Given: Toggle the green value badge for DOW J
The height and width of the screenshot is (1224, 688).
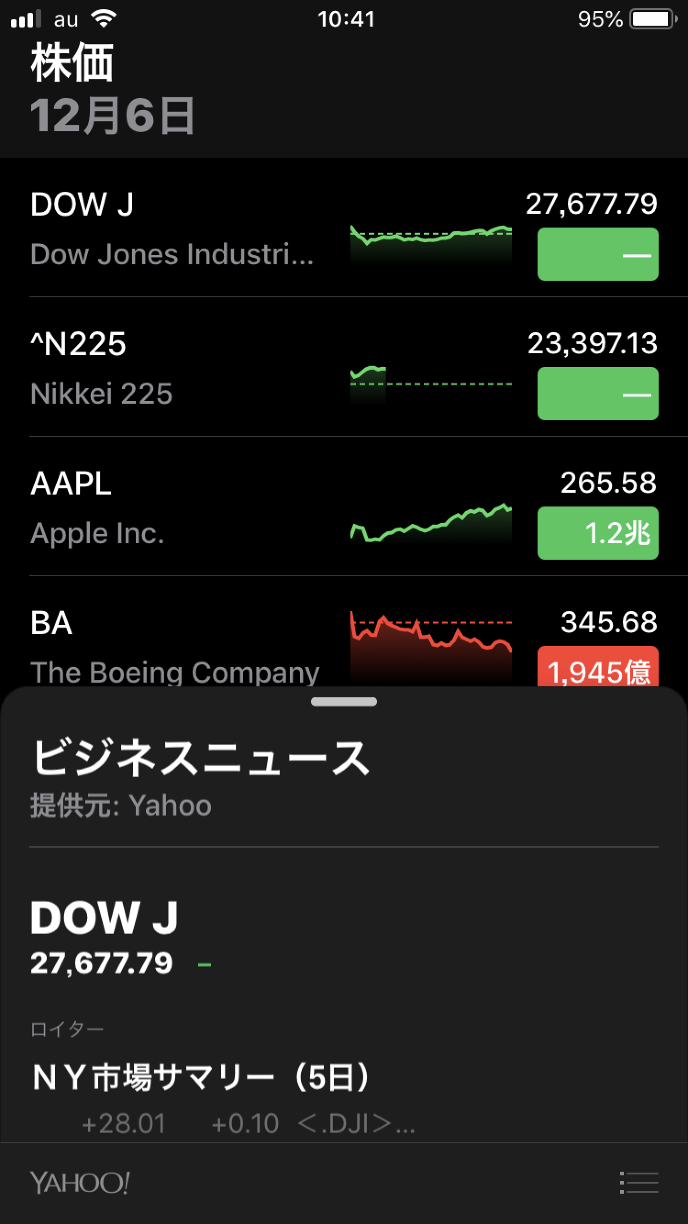Looking at the screenshot, I should [598, 254].
